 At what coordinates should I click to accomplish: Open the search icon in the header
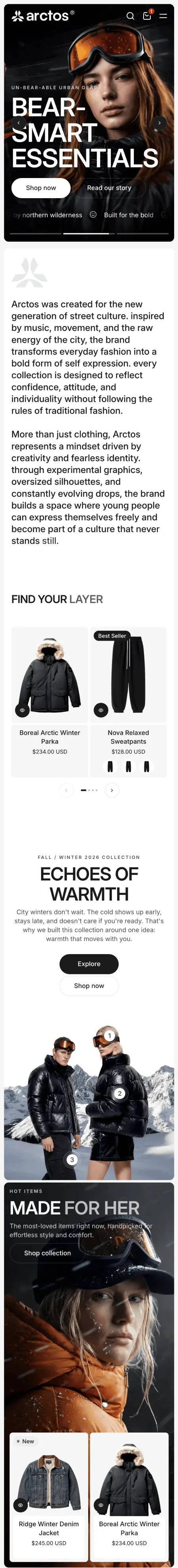click(130, 17)
